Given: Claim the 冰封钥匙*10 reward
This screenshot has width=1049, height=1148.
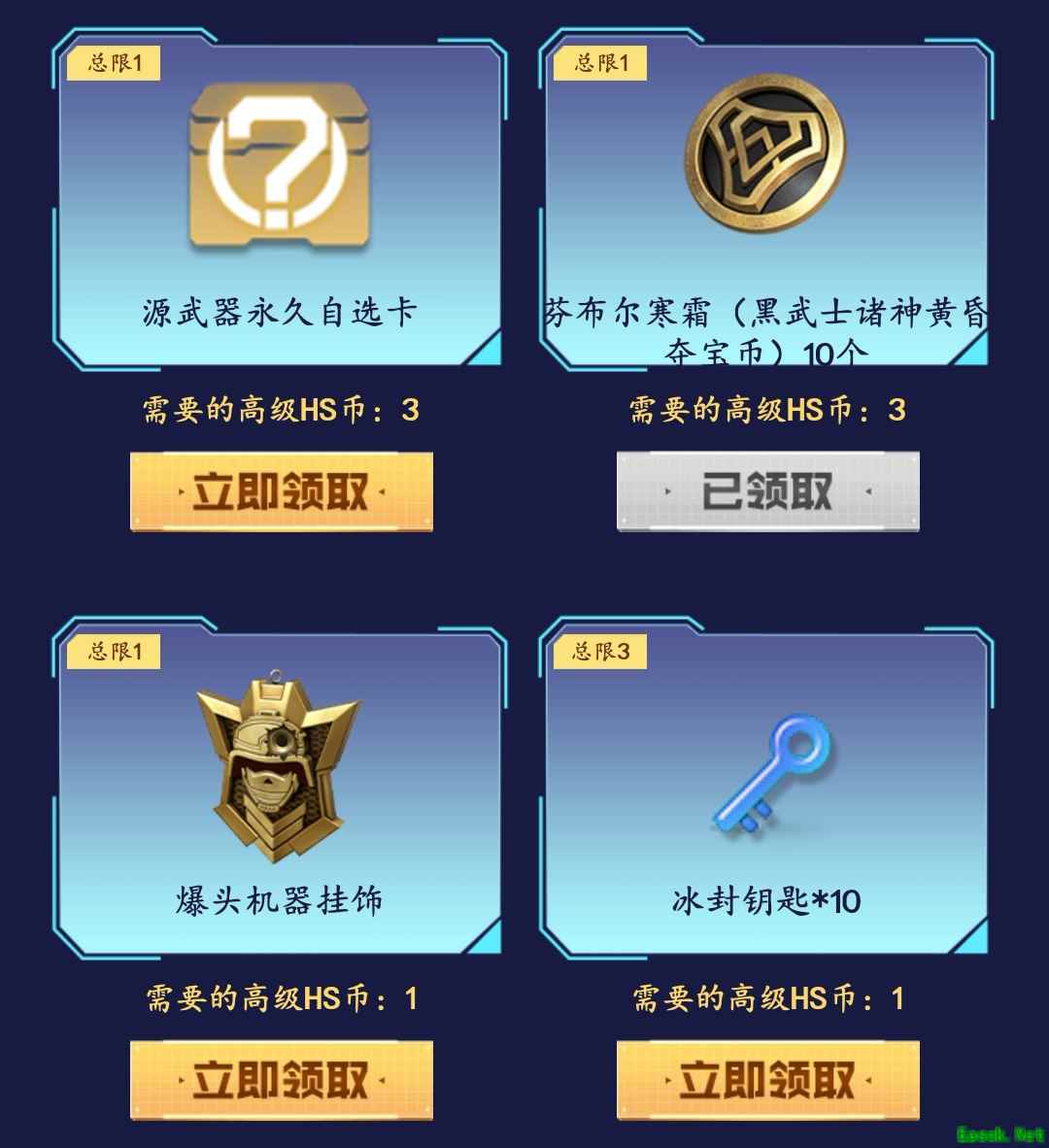Looking at the screenshot, I should (x=767, y=1080).
